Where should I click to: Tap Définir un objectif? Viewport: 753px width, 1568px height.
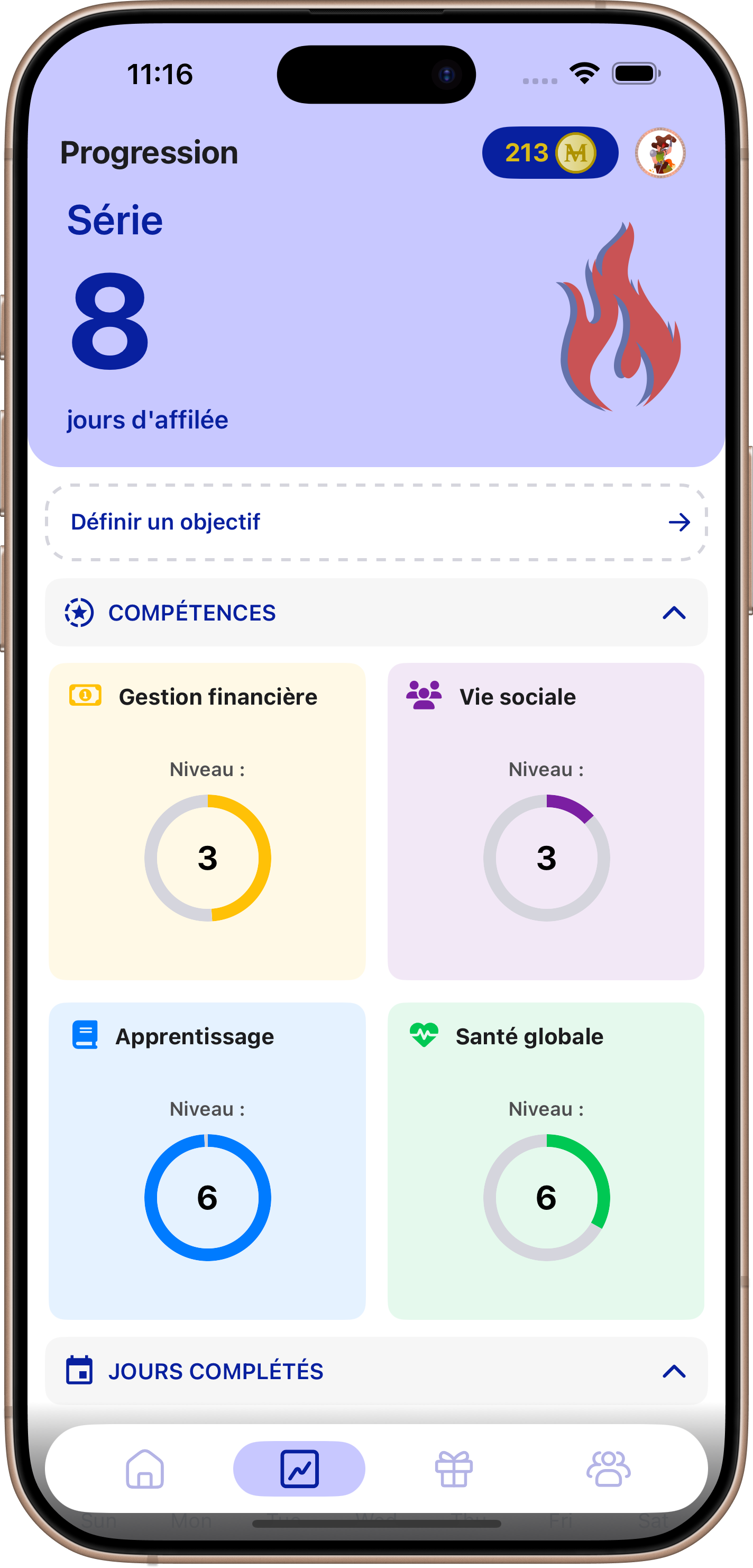pos(376,522)
